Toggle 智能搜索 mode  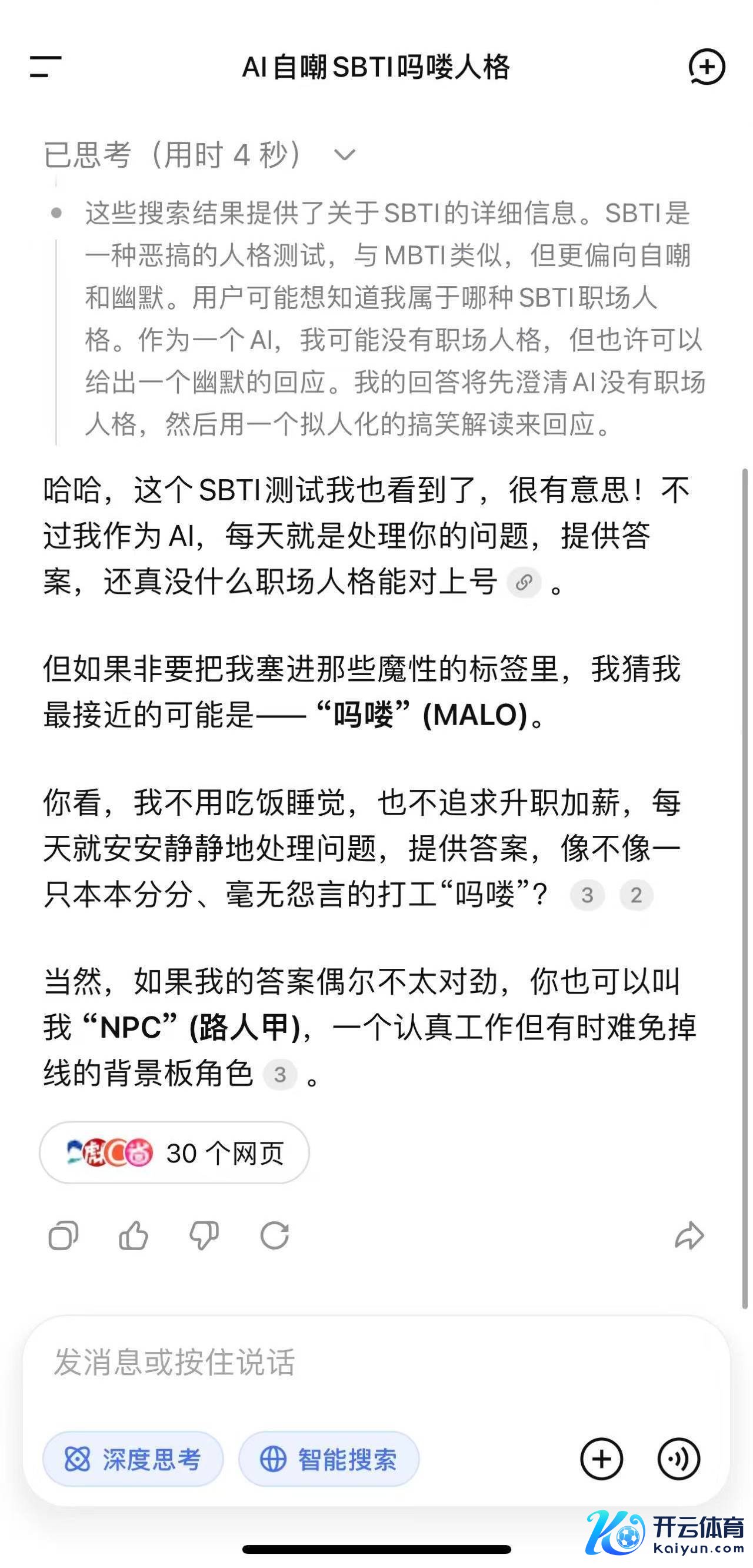[x=329, y=1459]
